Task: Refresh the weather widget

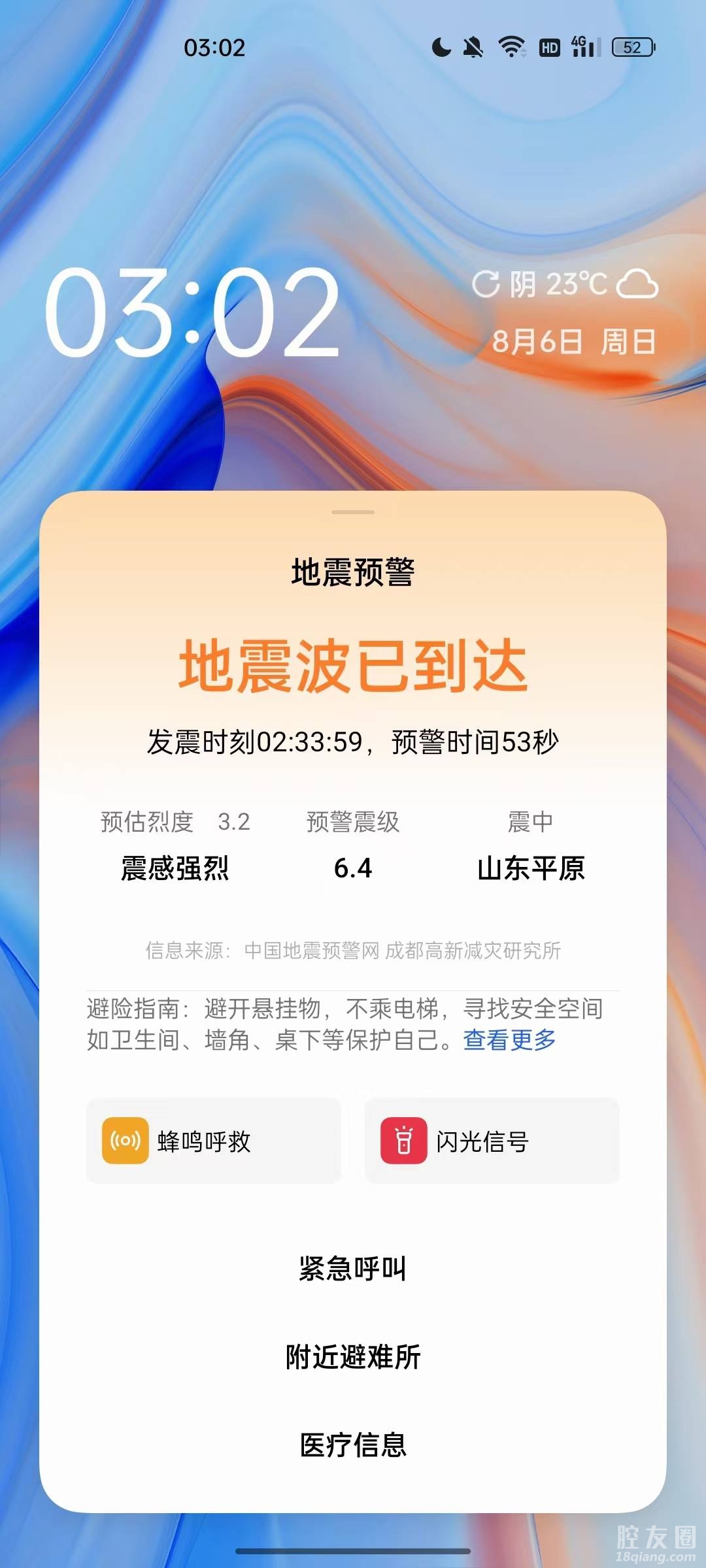Action: (486, 284)
